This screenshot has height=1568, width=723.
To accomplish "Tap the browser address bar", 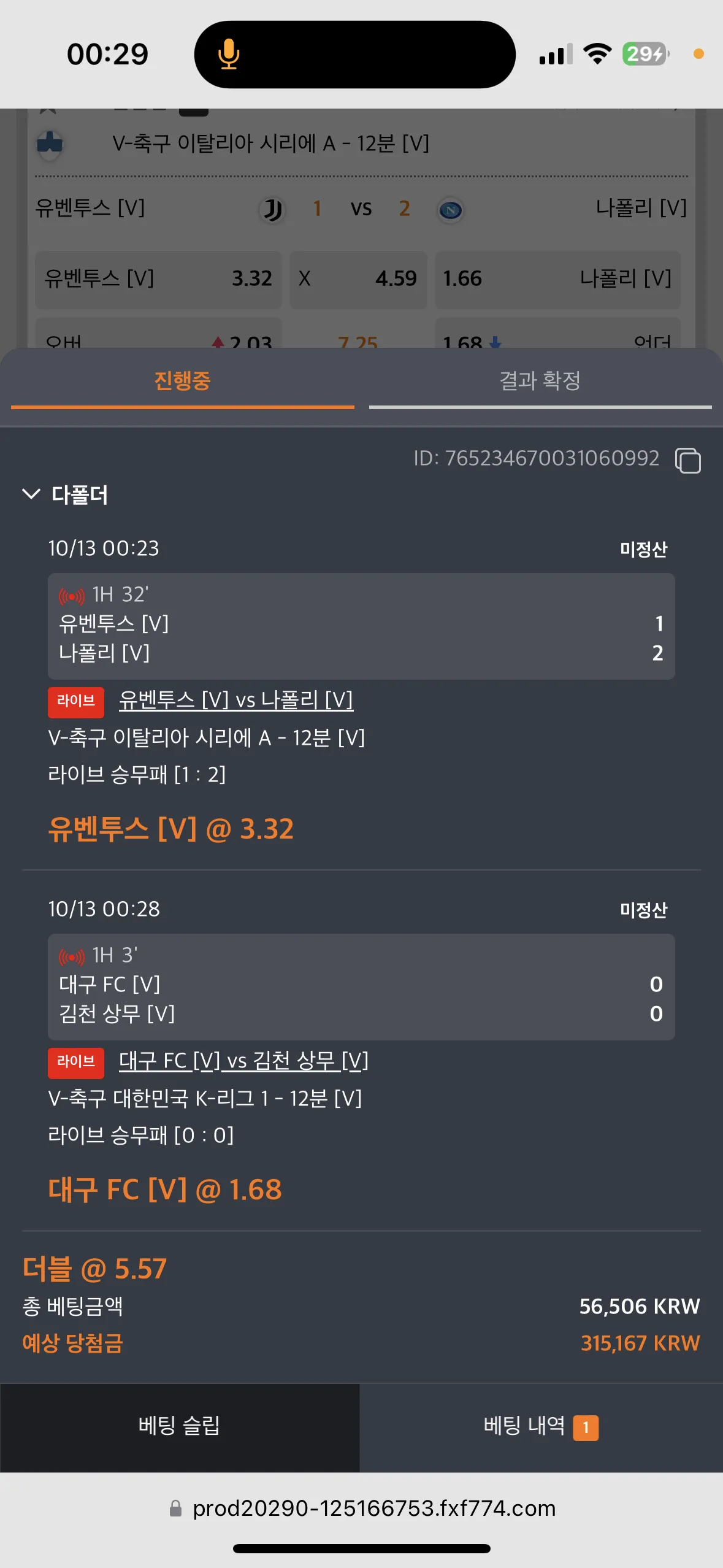I will 362,1508.
